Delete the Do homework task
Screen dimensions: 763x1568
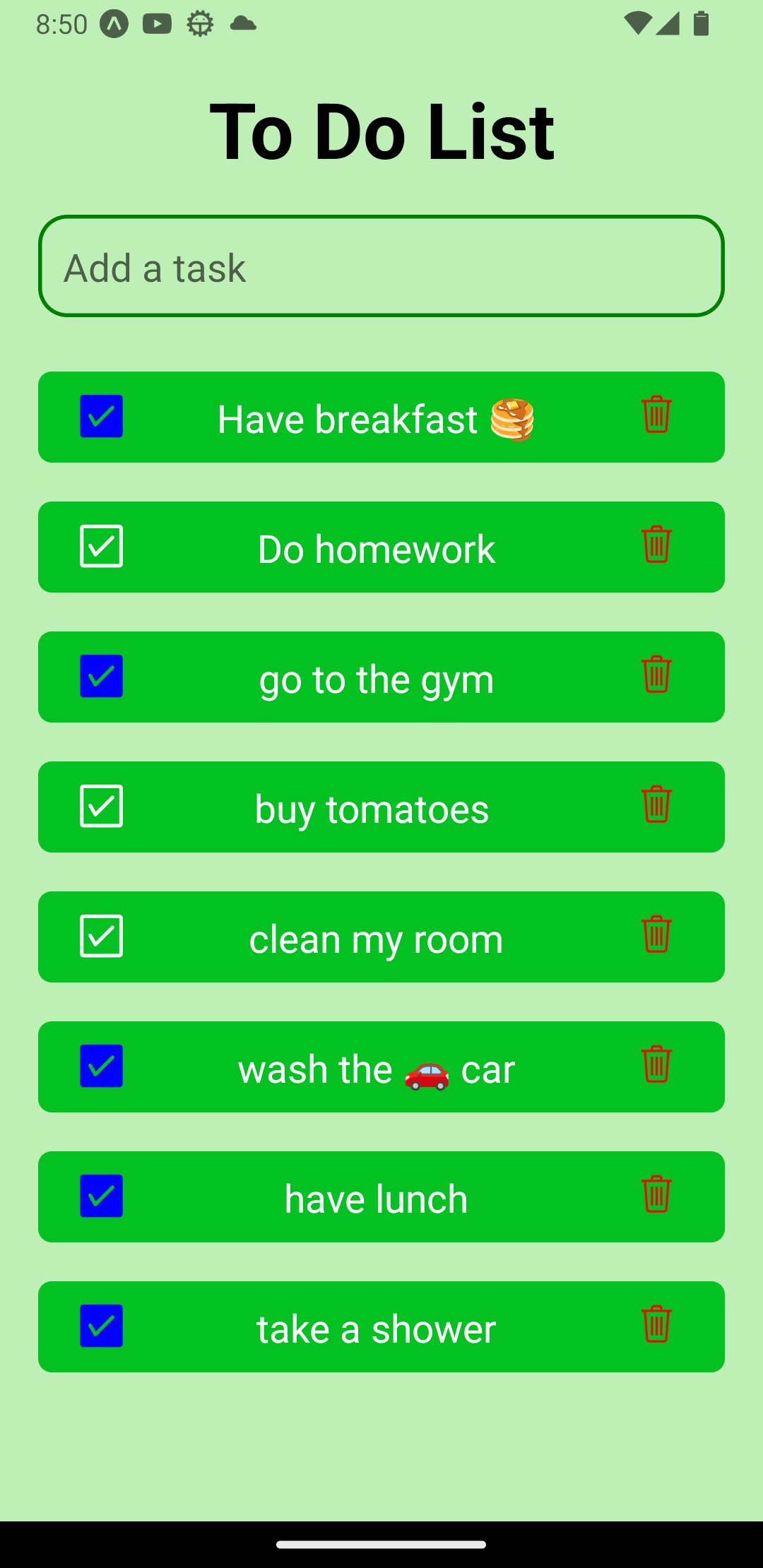[x=656, y=544]
